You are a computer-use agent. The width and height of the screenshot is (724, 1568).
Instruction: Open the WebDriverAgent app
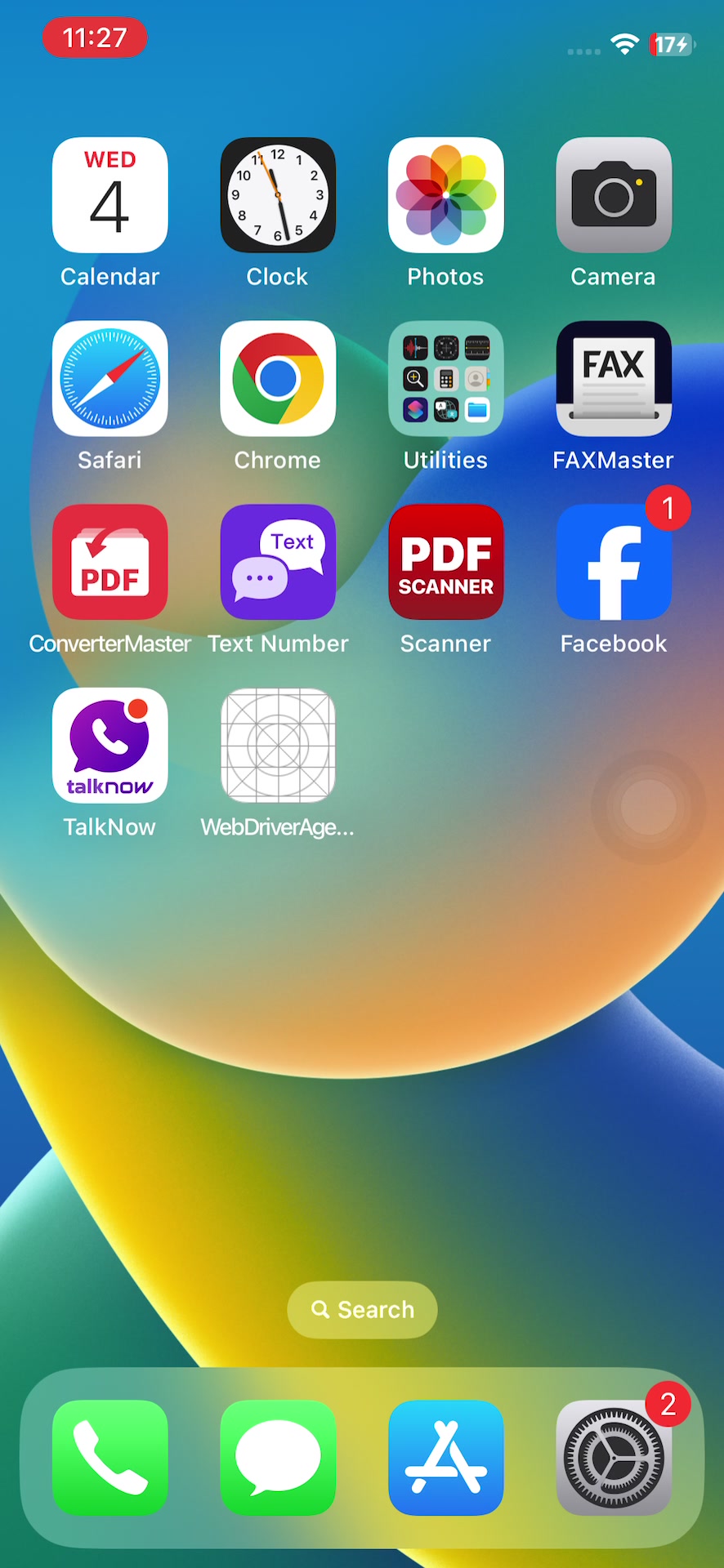tap(278, 746)
